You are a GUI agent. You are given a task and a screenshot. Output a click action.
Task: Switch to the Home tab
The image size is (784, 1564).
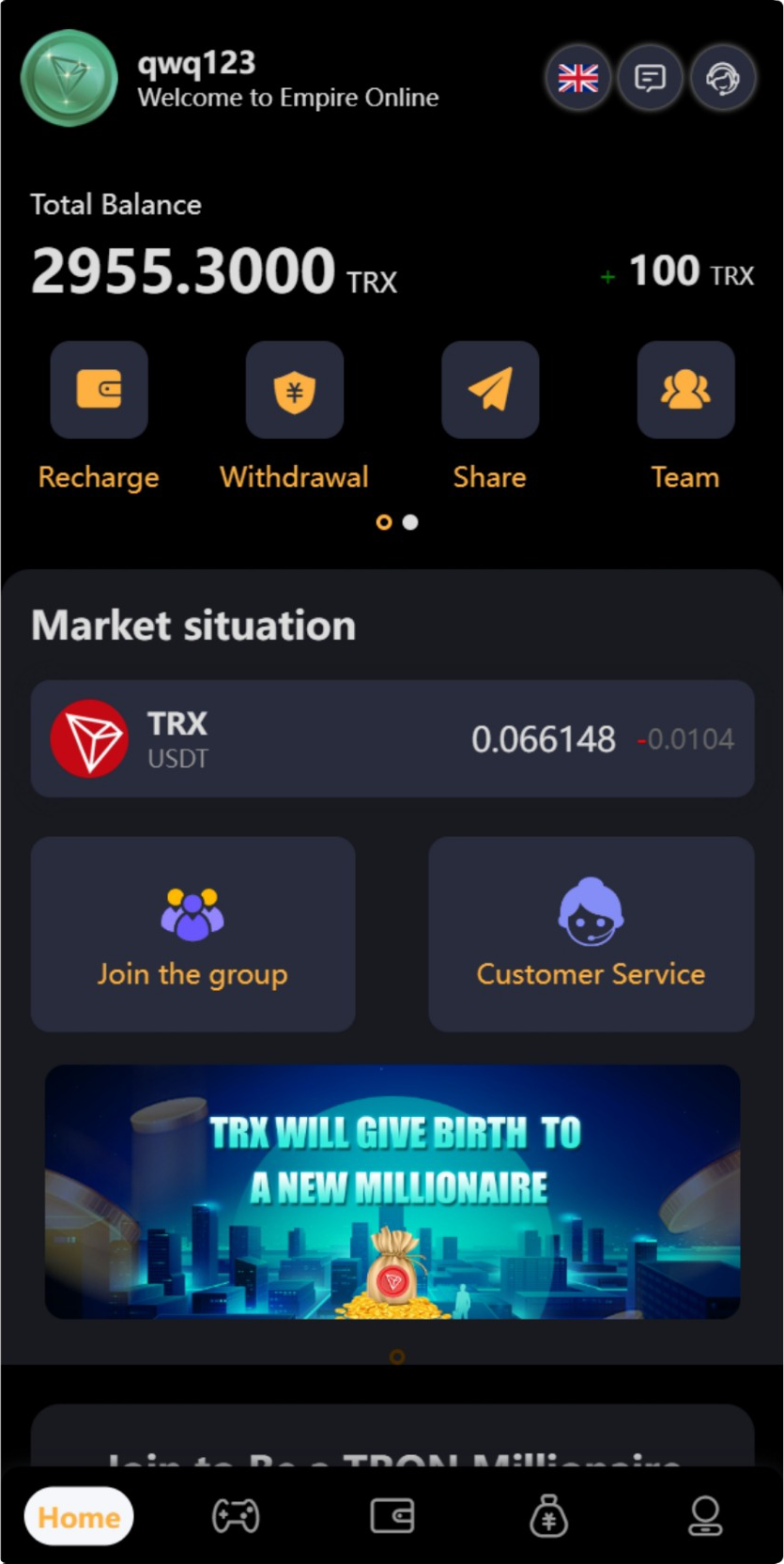[78, 1514]
